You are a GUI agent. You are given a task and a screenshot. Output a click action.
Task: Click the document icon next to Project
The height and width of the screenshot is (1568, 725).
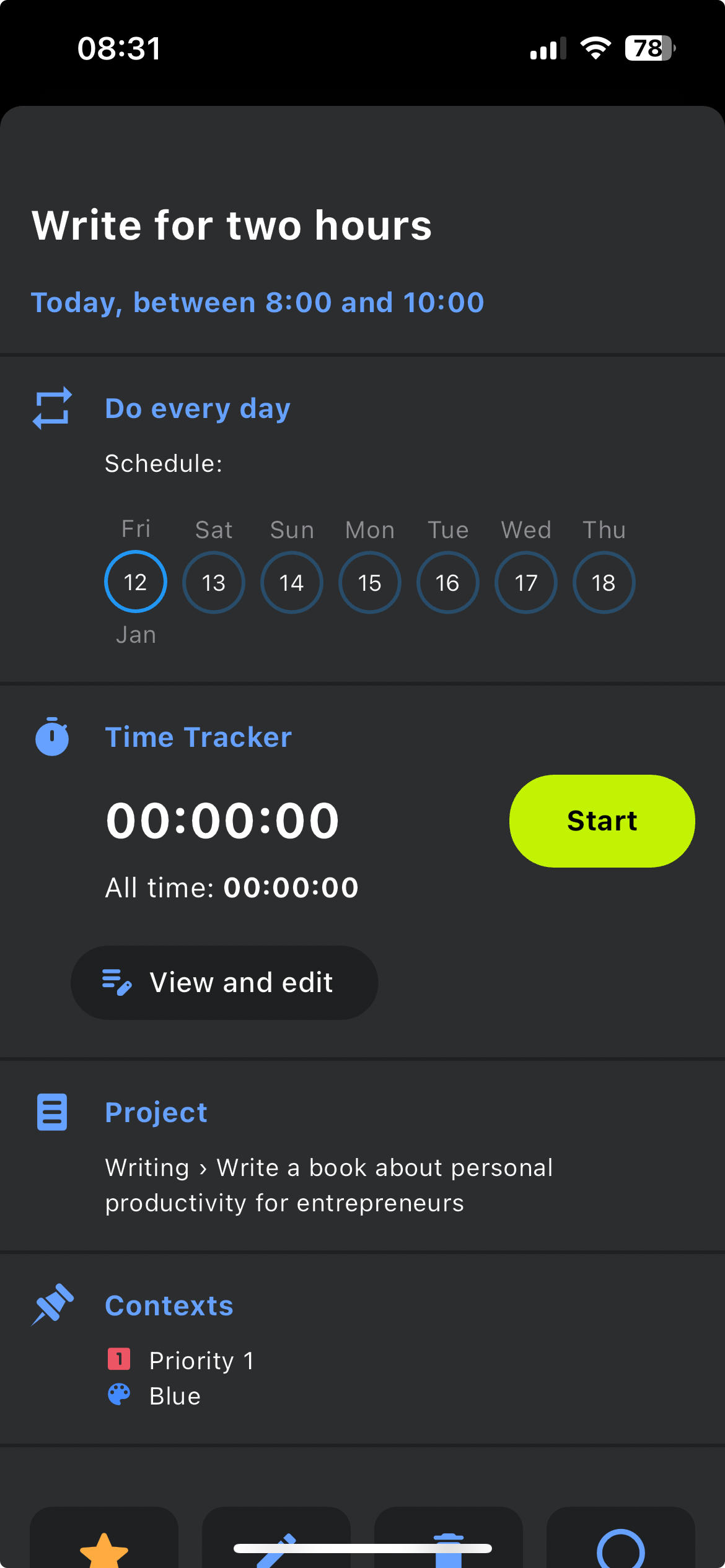52,1112
